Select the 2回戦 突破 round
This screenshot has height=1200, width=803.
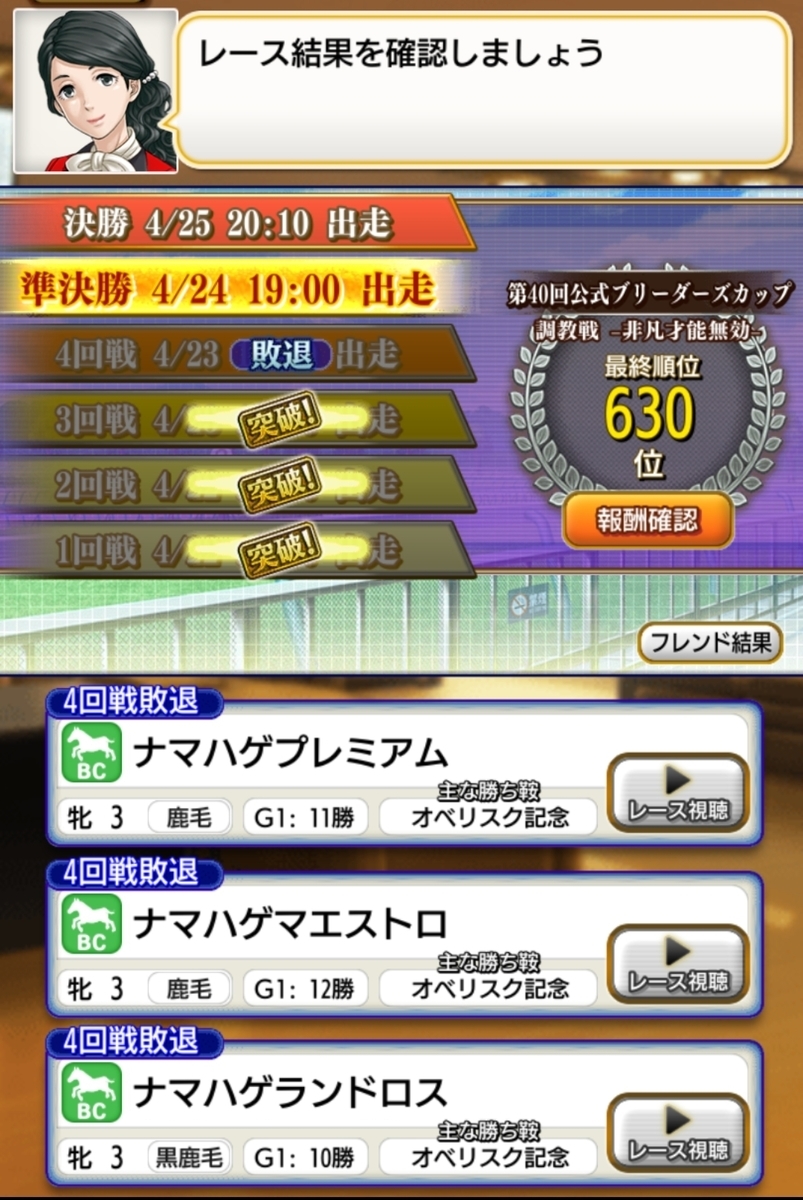point(230,486)
